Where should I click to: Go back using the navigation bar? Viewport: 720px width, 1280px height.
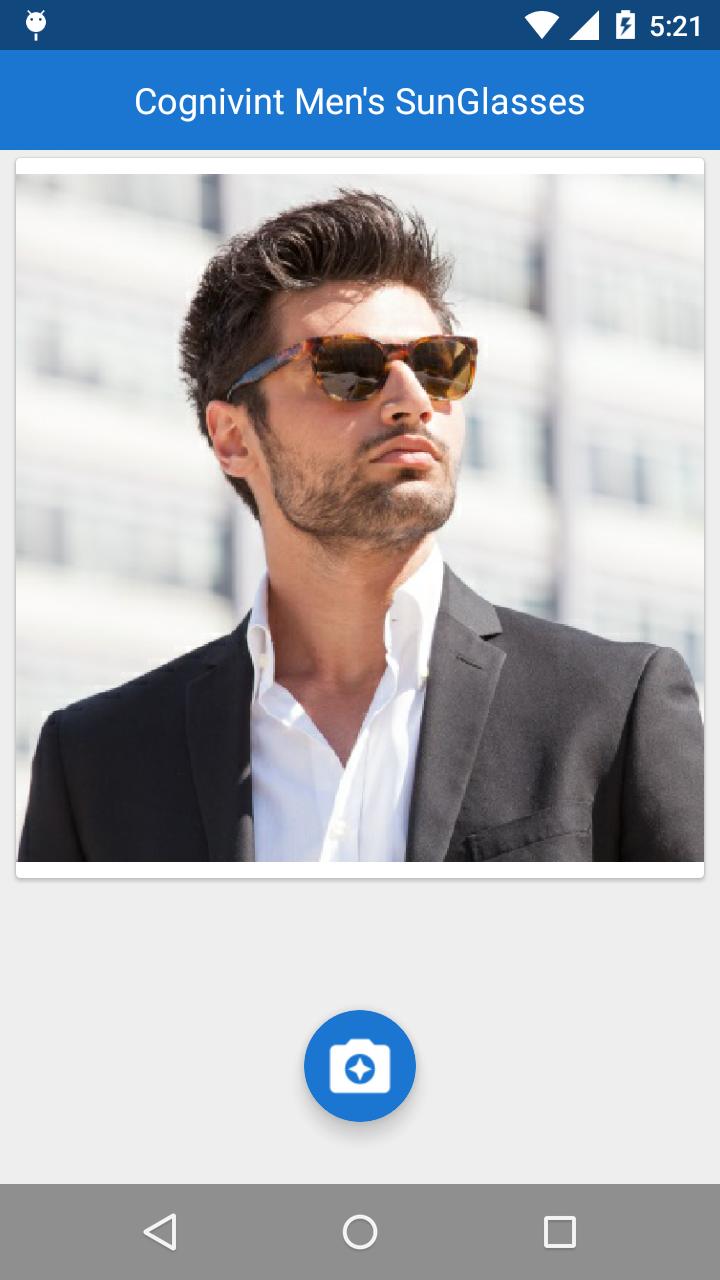tap(160, 1232)
